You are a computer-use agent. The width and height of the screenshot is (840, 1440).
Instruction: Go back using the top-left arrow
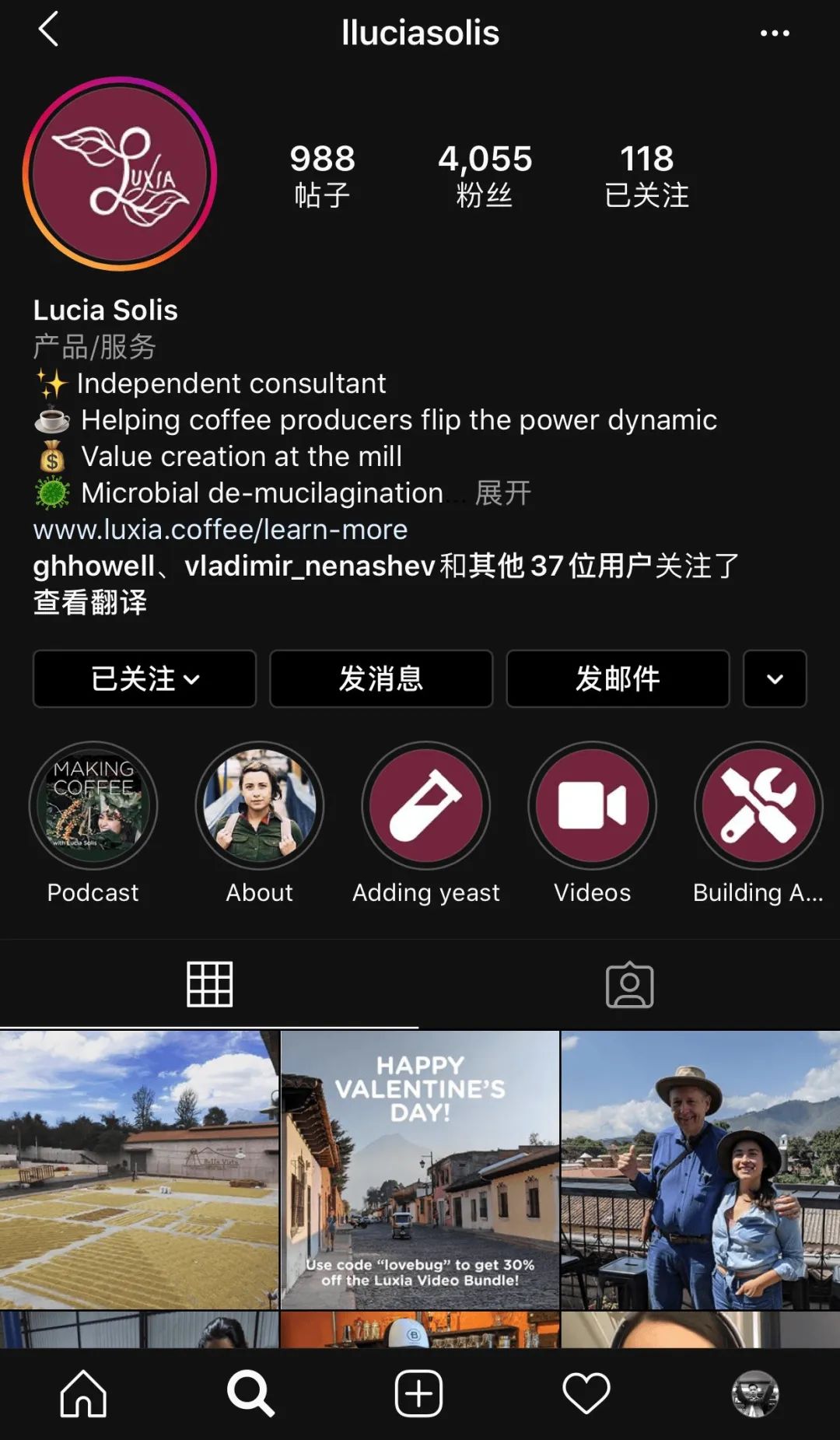click(48, 30)
